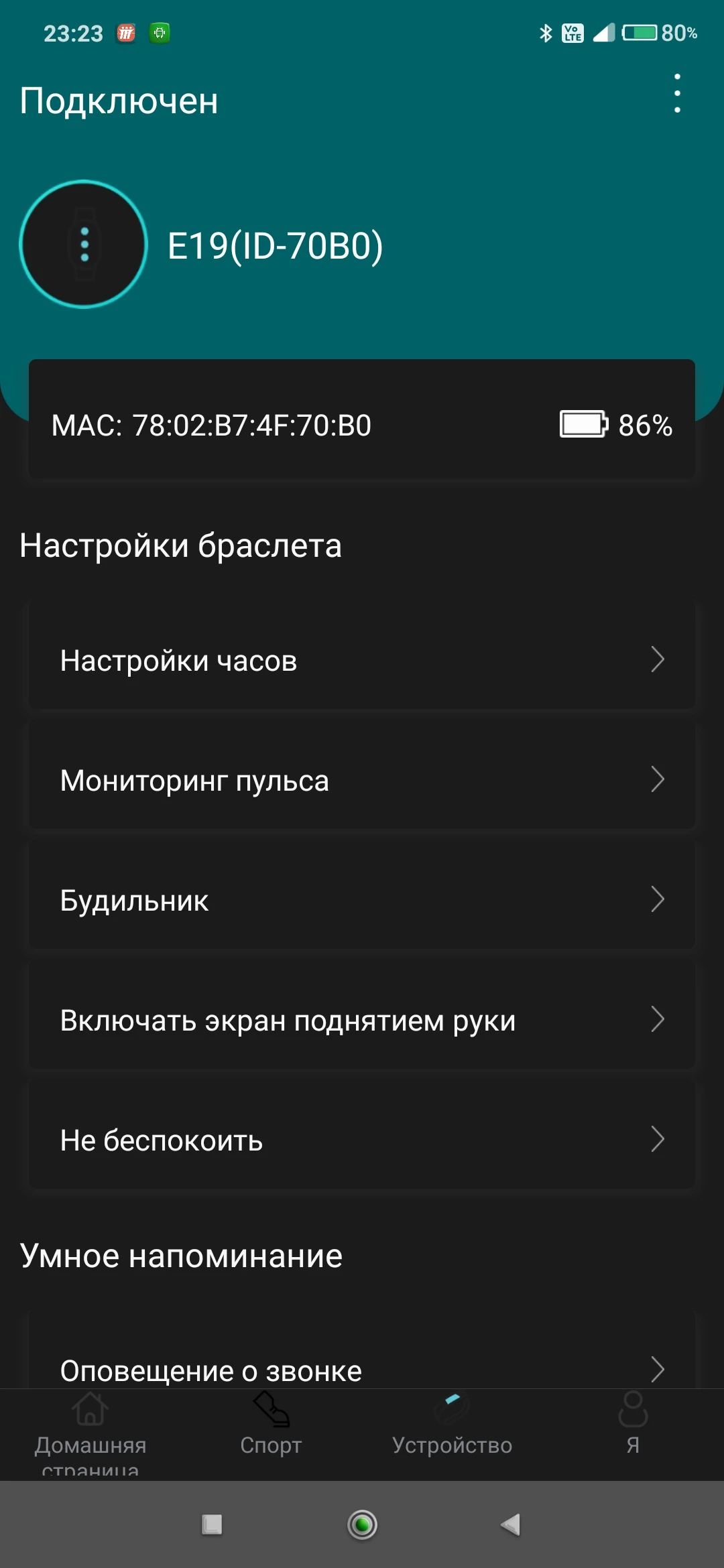Viewport: 724px width, 1568px height.
Task: Tap the system home button
Action: [362, 1524]
